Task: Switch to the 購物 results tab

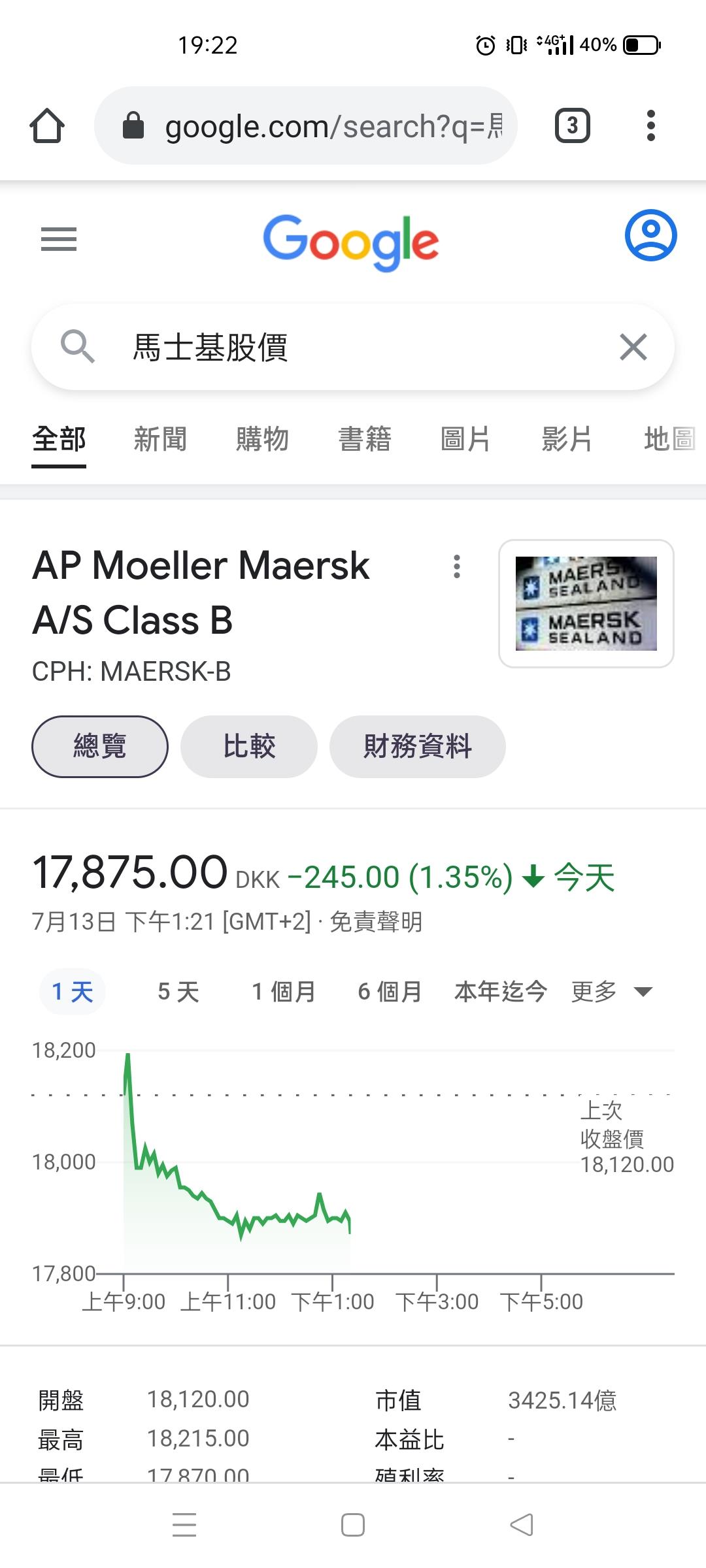Action: 262,439
